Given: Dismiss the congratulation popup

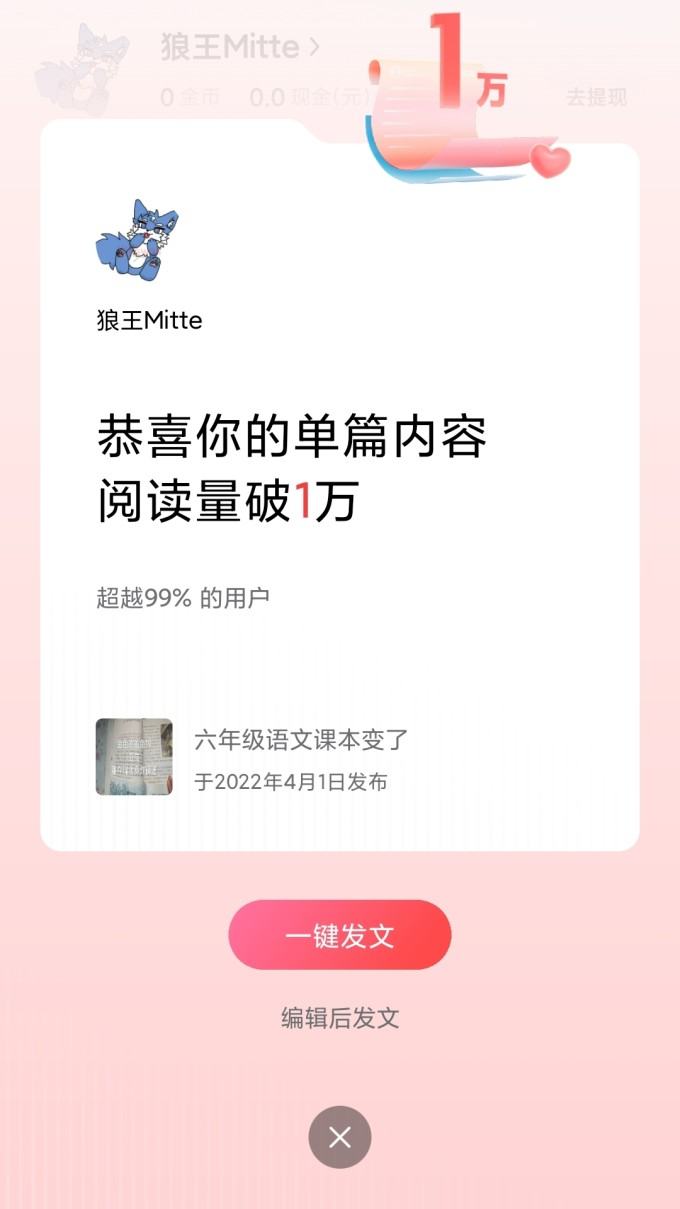Looking at the screenshot, I should [340, 1137].
